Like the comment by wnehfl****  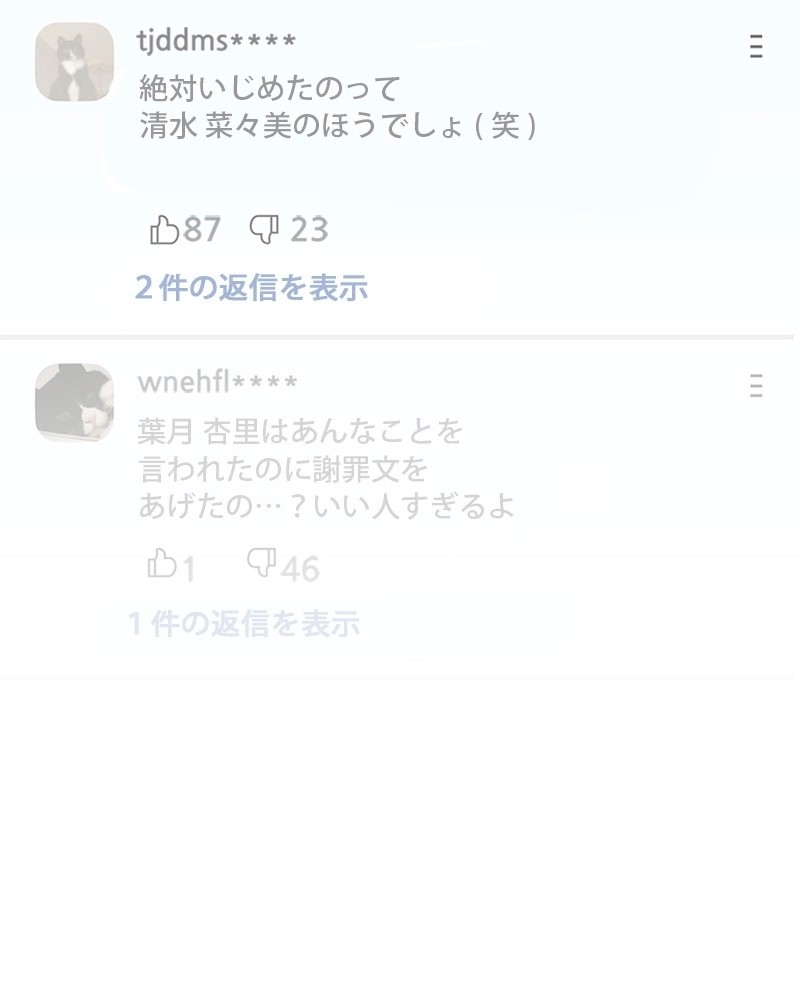coord(162,564)
